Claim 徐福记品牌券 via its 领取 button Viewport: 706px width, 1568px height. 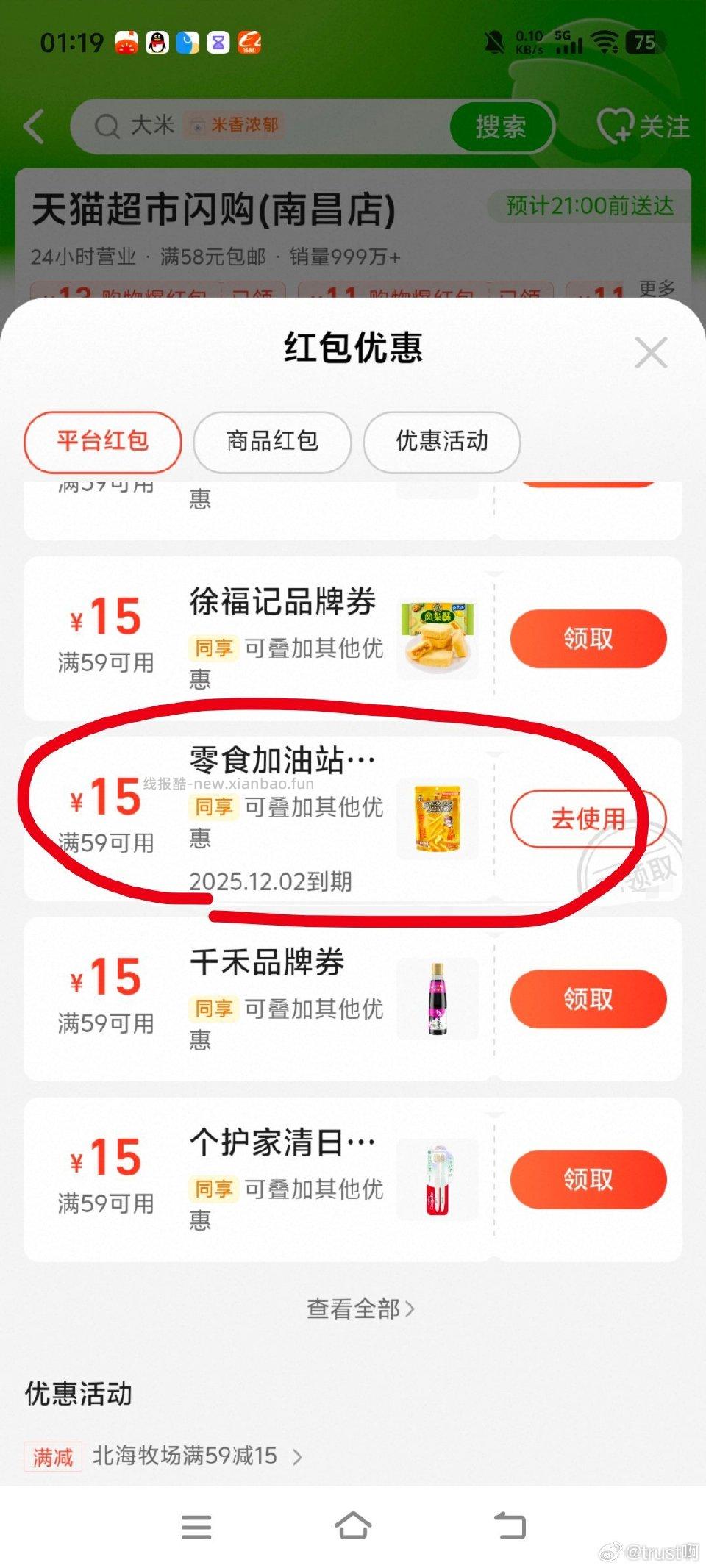point(588,639)
